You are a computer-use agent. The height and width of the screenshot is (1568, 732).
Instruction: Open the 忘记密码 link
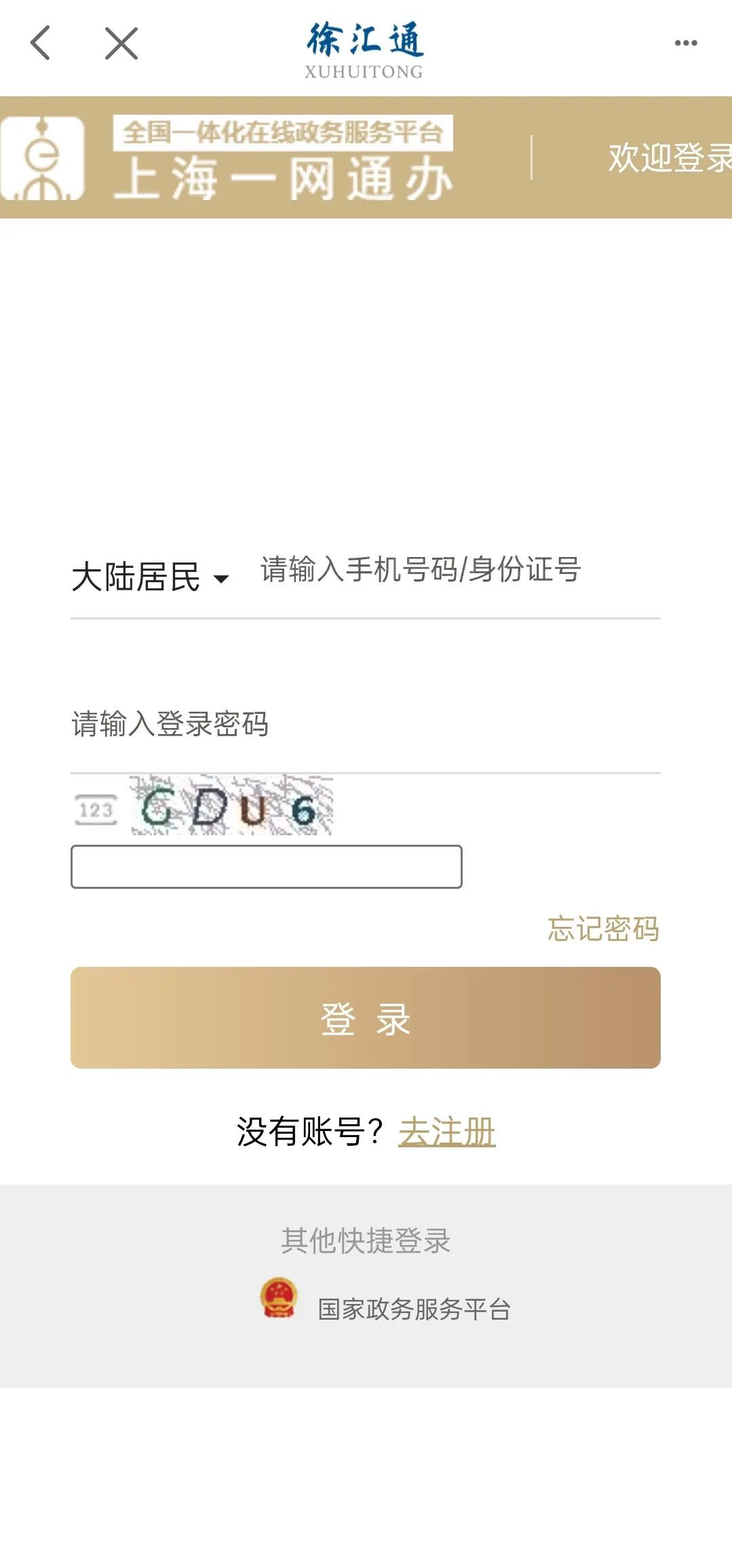602,929
